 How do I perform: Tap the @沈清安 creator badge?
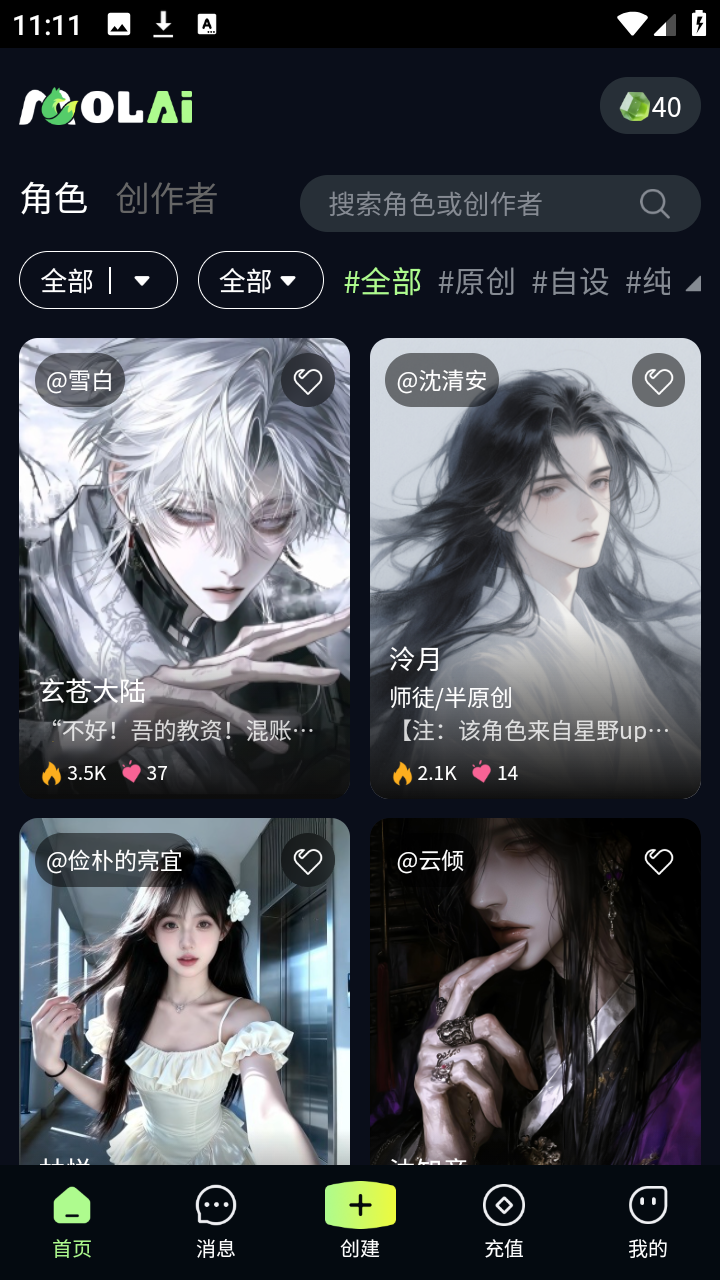point(441,381)
